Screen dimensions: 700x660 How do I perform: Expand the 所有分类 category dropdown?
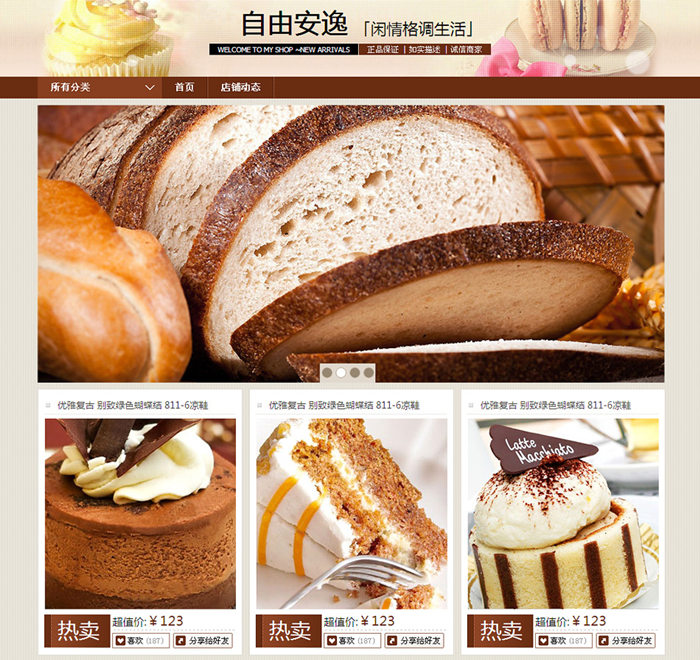point(100,87)
